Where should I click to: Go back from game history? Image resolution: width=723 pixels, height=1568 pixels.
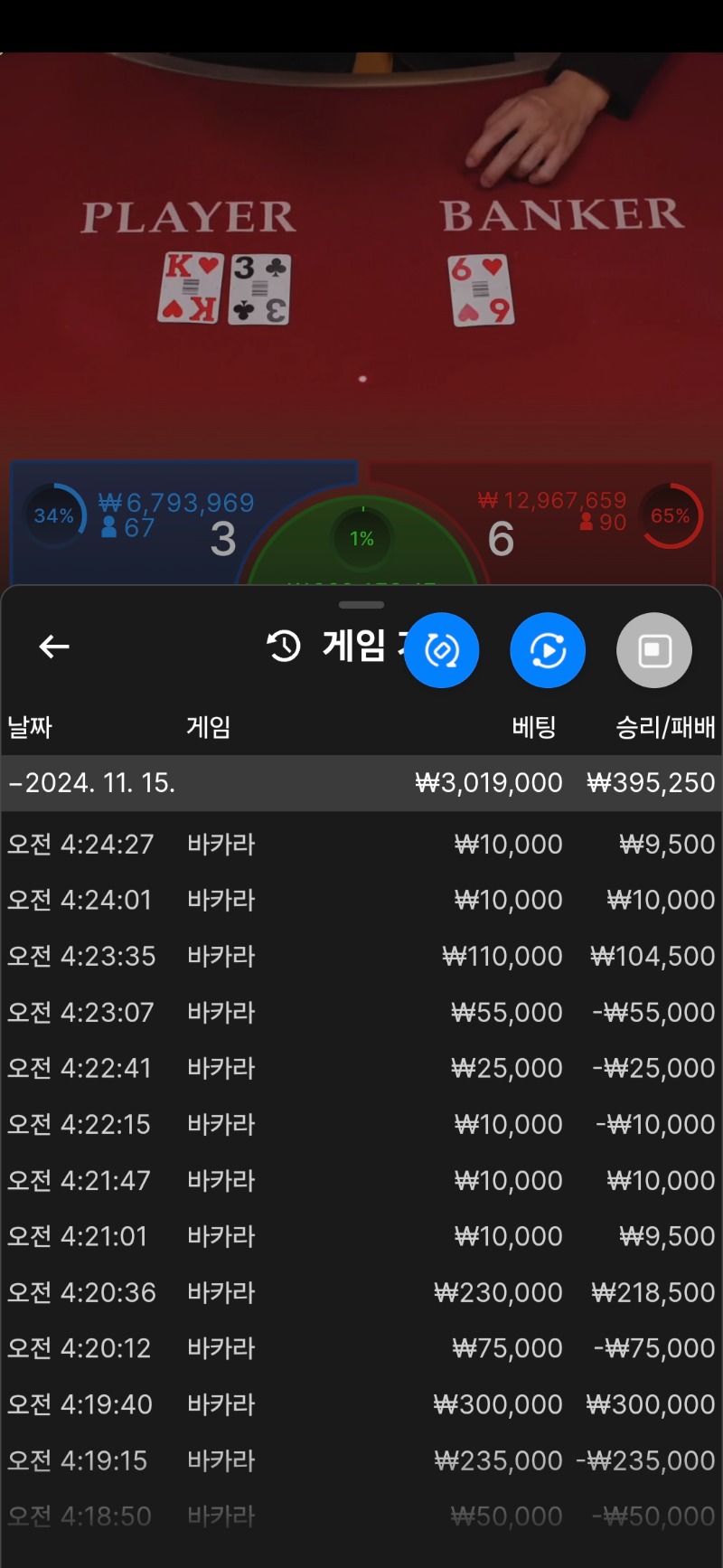click(x=54, y=647)
